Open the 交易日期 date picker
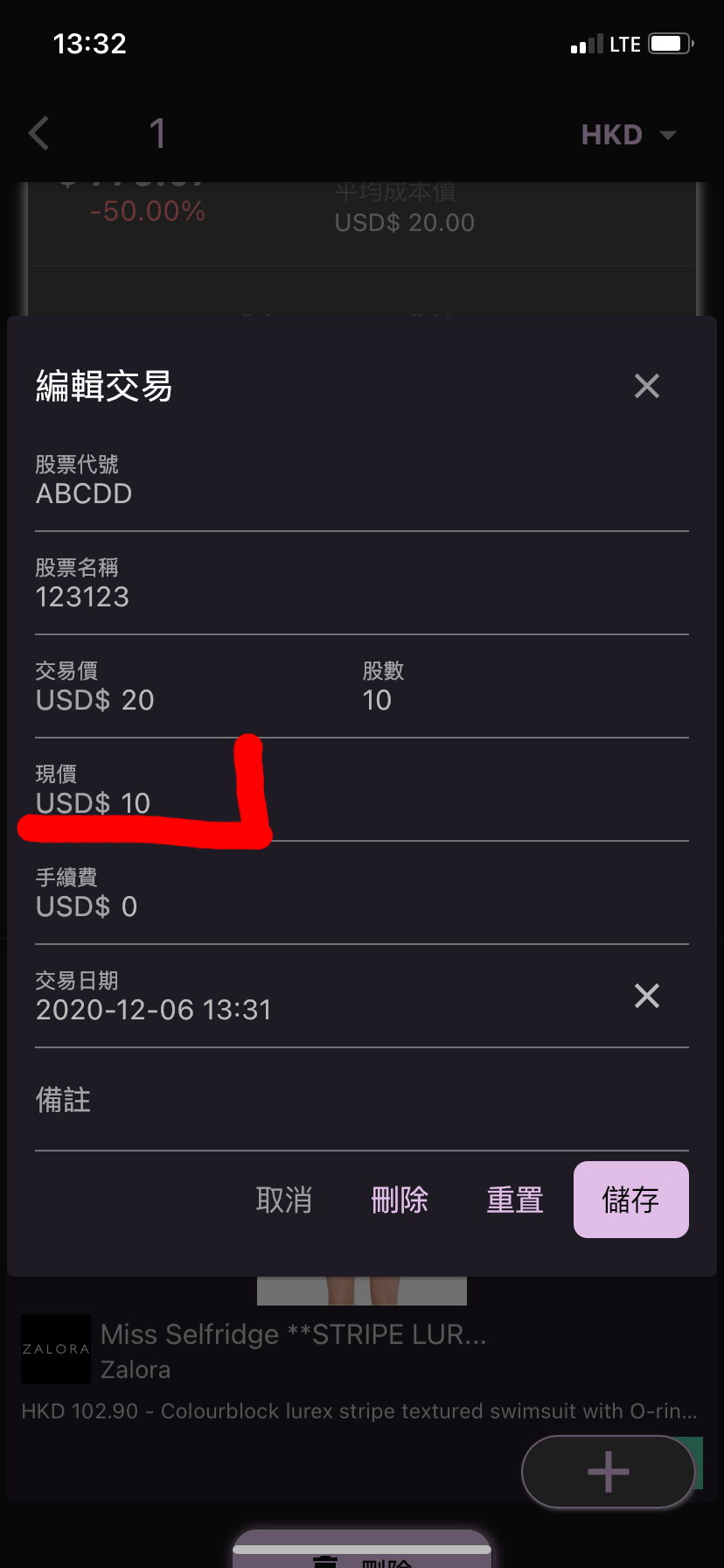Viewport: 724px width, 1568px height. click(x=324, y=997)
